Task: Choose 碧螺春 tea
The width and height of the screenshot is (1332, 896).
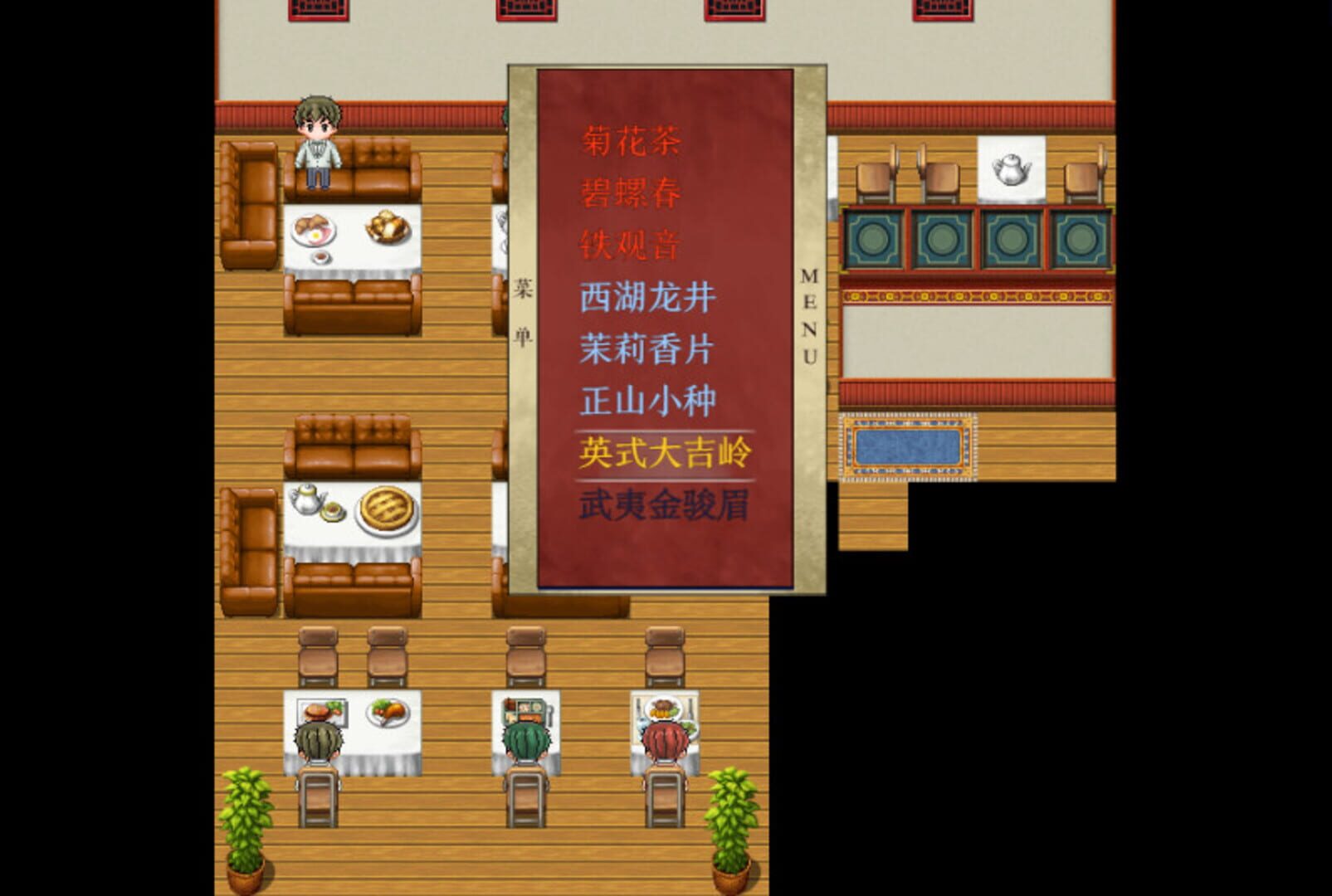Action: point(631,193)
